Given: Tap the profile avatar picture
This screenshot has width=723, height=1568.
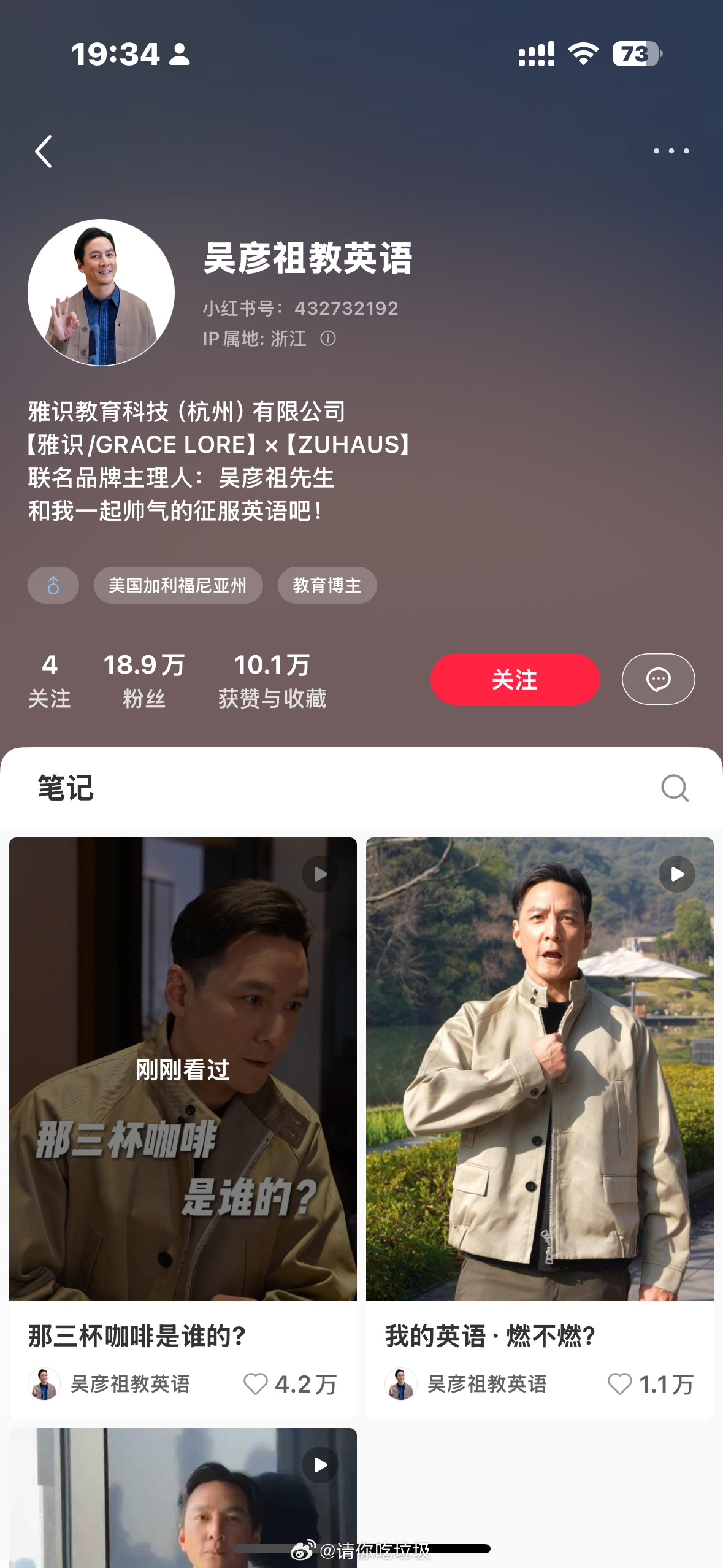Looking at the screenshot, I should point(101,293).
